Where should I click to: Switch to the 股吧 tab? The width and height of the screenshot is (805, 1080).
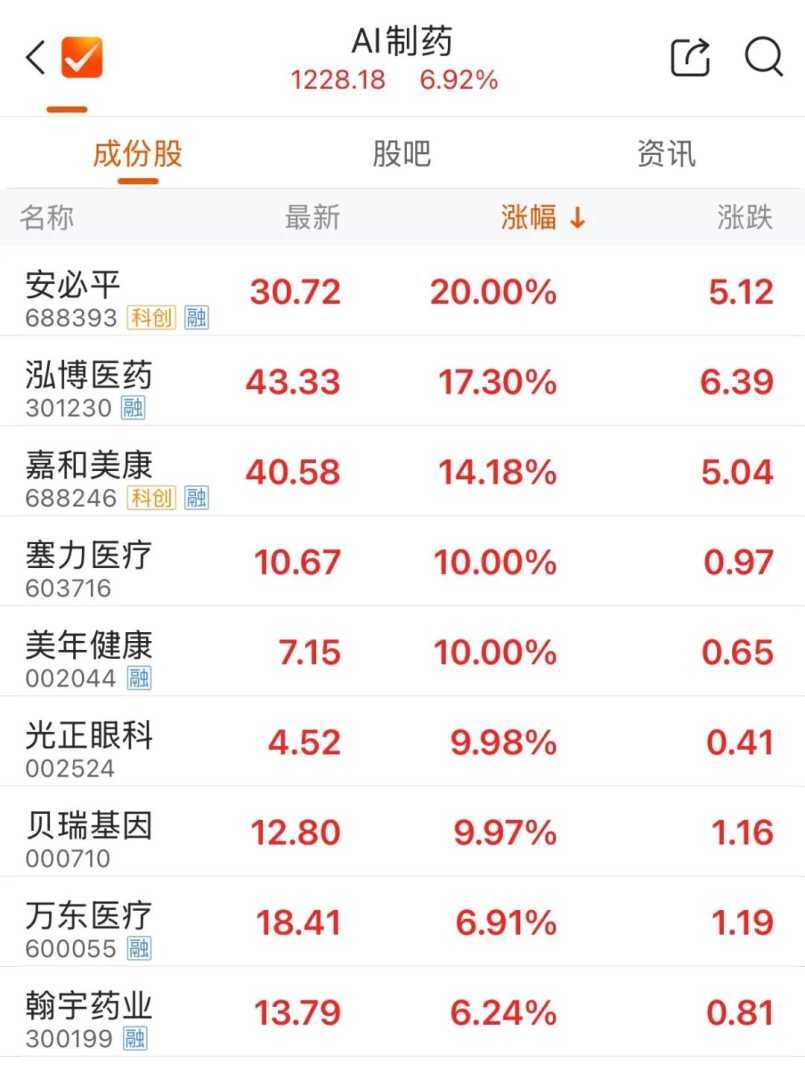pyautogui.click(x=401, y=154)
